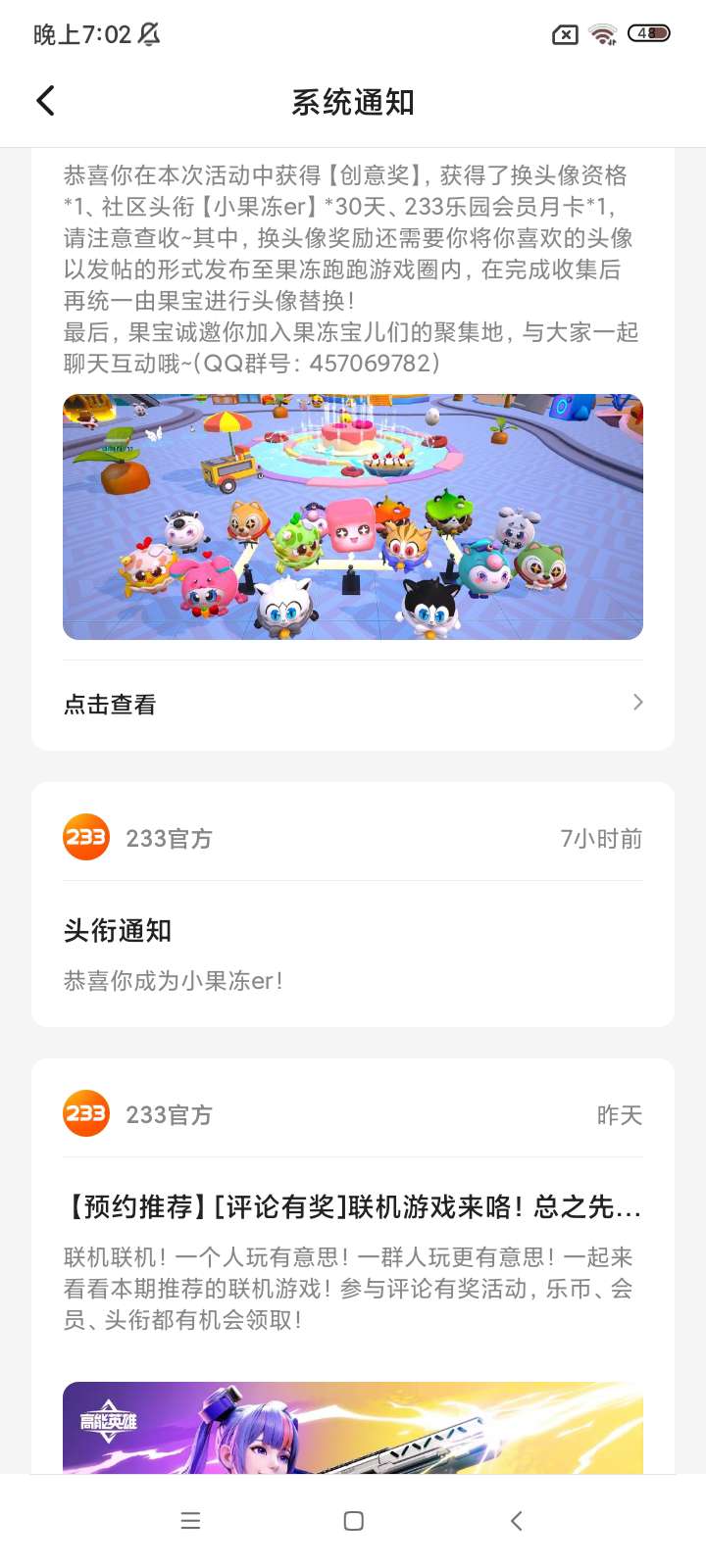Open the 高能英雄 banner image
The height and width of the screenshot is (1568, 706).
tap(353, 1428)
